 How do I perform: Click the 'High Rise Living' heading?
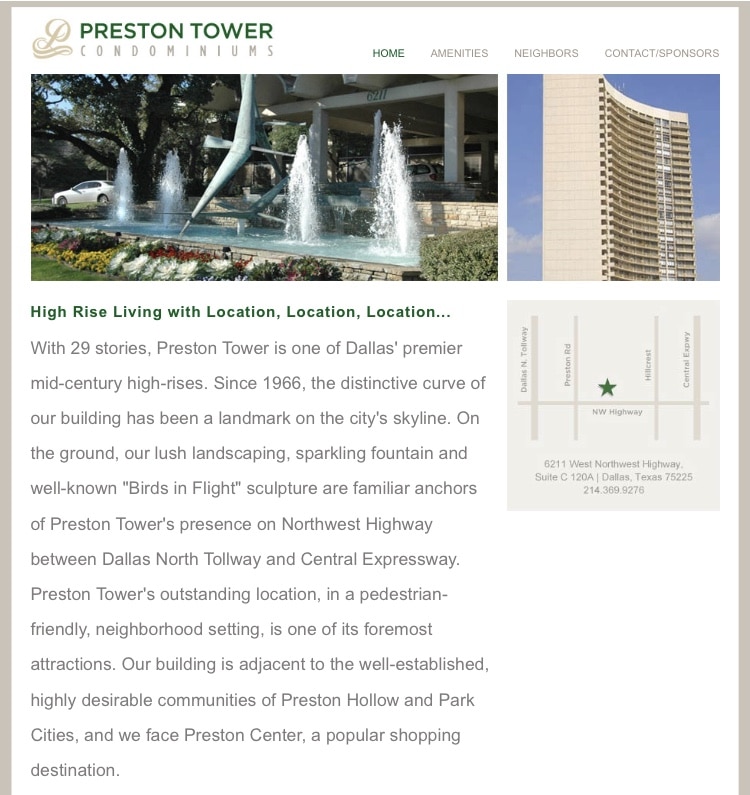240,312
